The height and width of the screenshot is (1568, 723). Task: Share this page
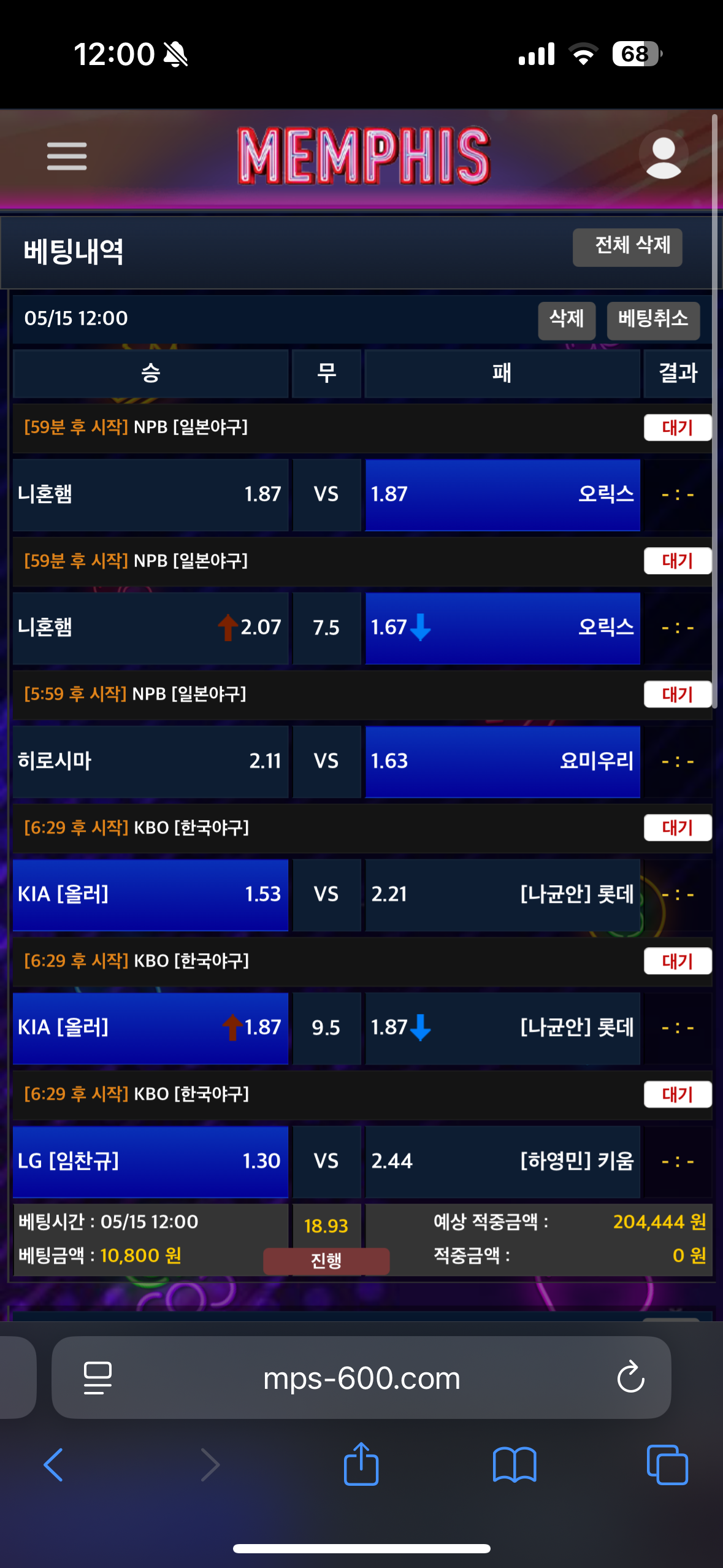pyautogui.click(x=361, y=1465)
